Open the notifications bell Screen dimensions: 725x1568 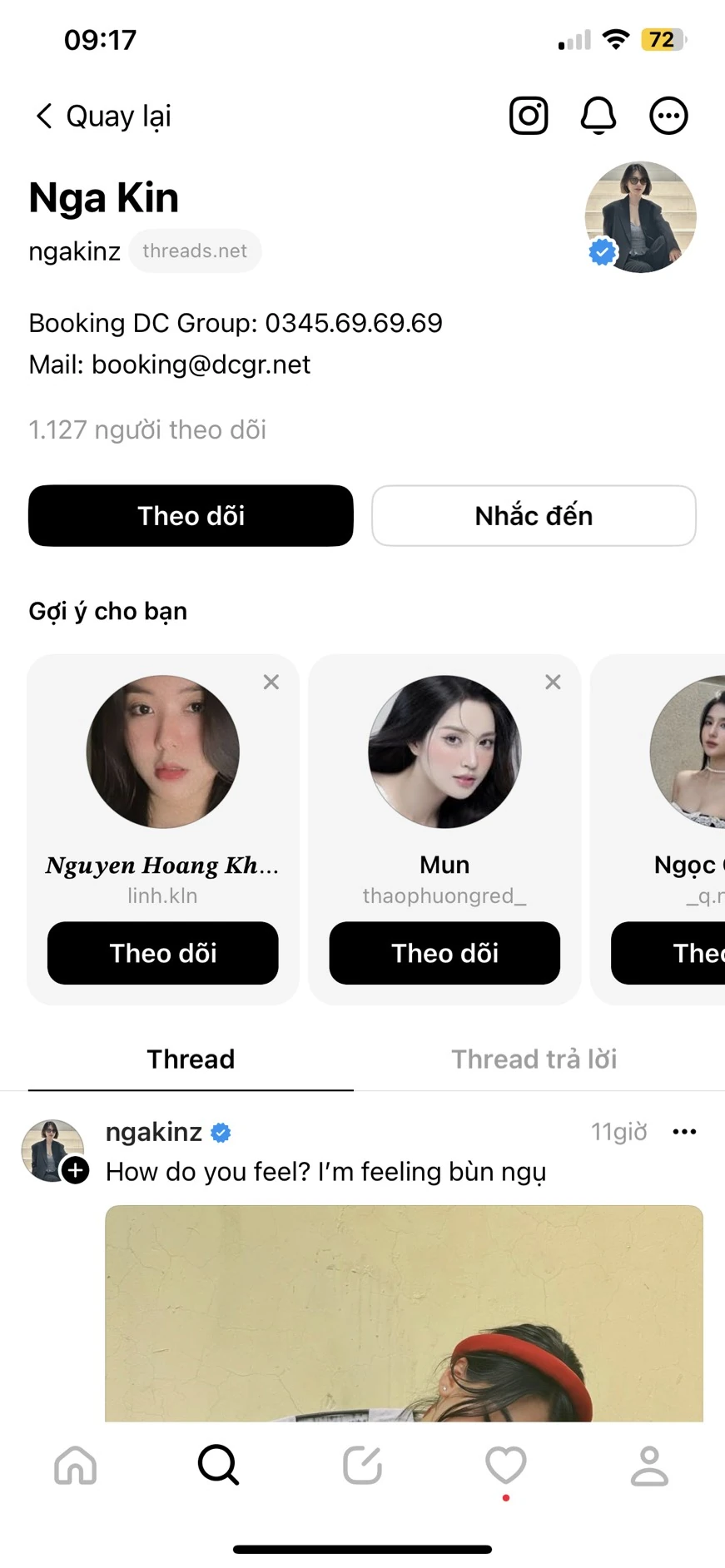(x=598, y=116)
